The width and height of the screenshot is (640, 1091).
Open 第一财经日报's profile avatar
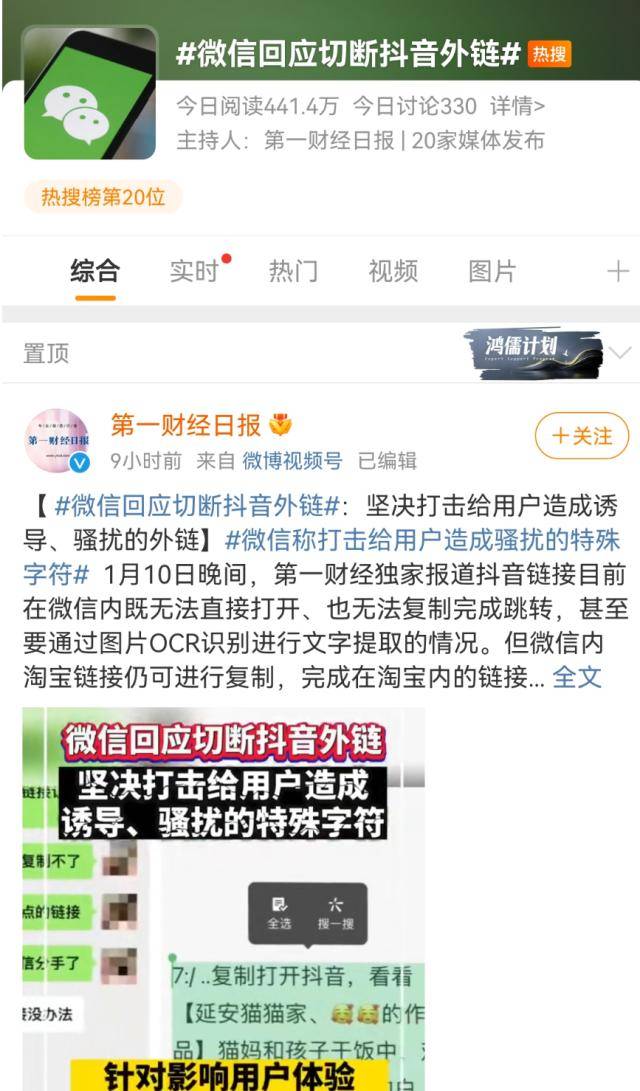coord(57,440)
